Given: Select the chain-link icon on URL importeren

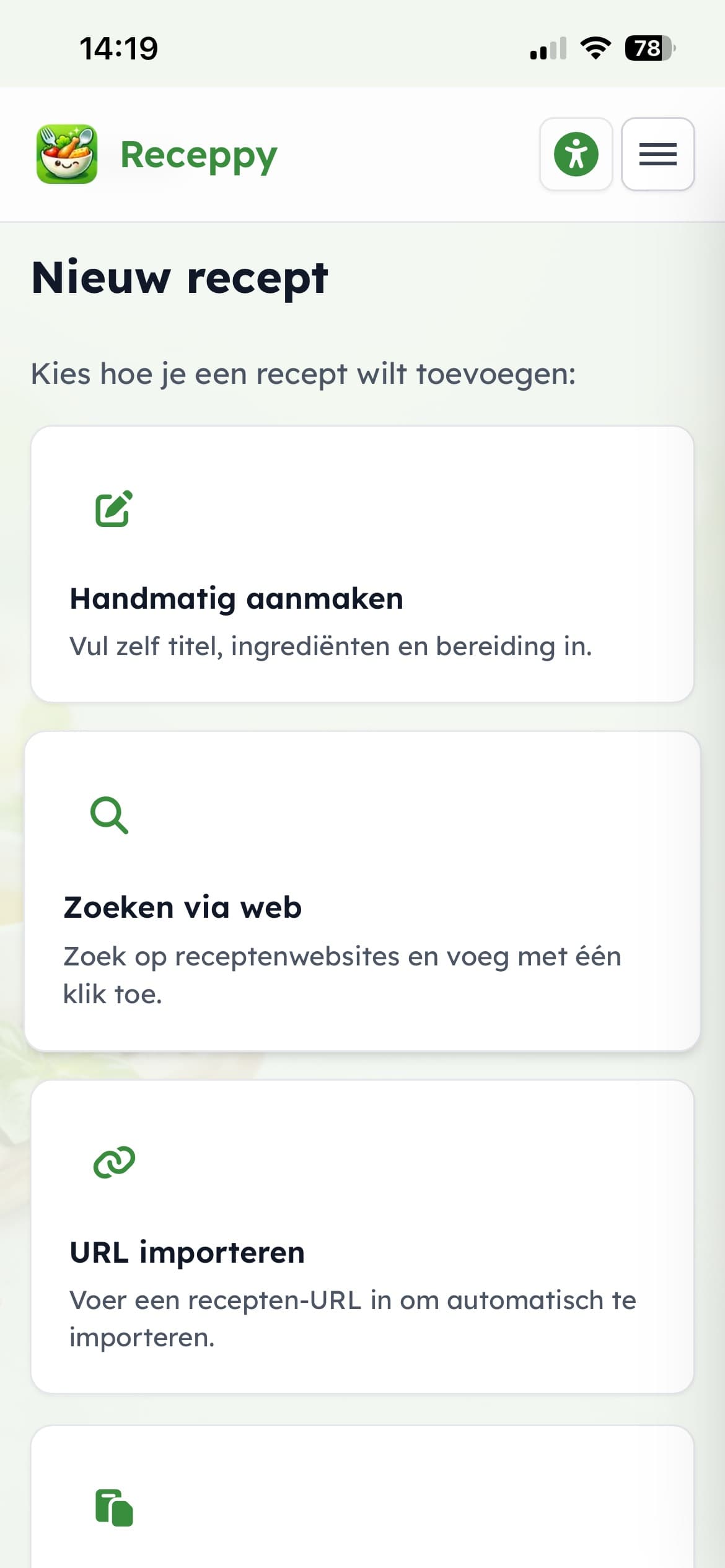Looking at the screenshot, I should pyautogui.click(x=113, y=1162).
